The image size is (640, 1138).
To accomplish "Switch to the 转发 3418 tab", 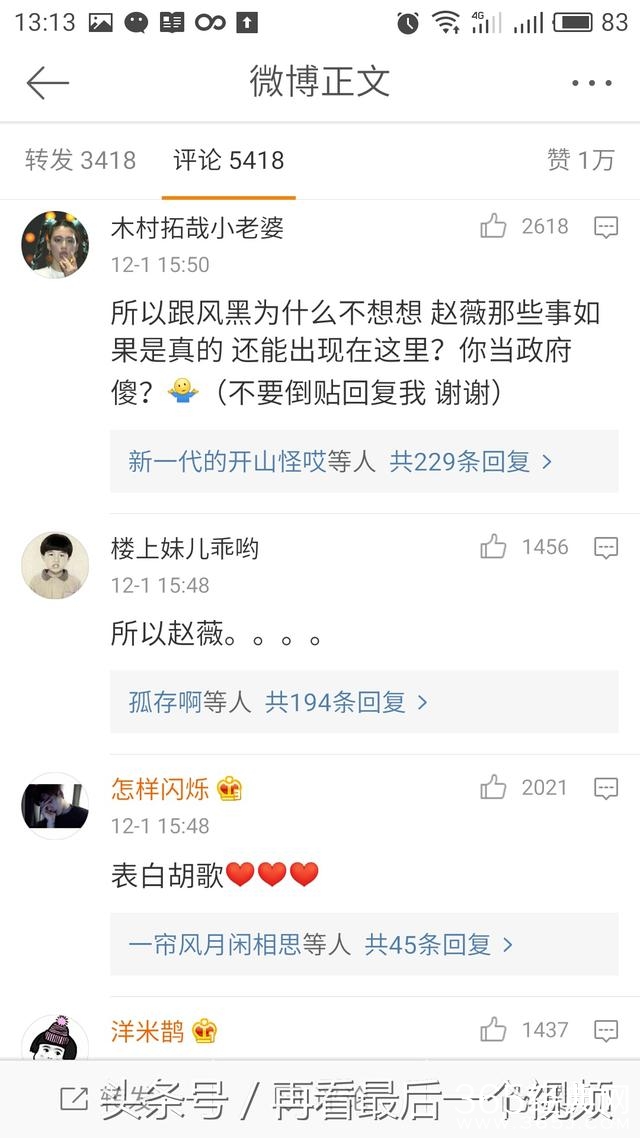I will 80,160.
